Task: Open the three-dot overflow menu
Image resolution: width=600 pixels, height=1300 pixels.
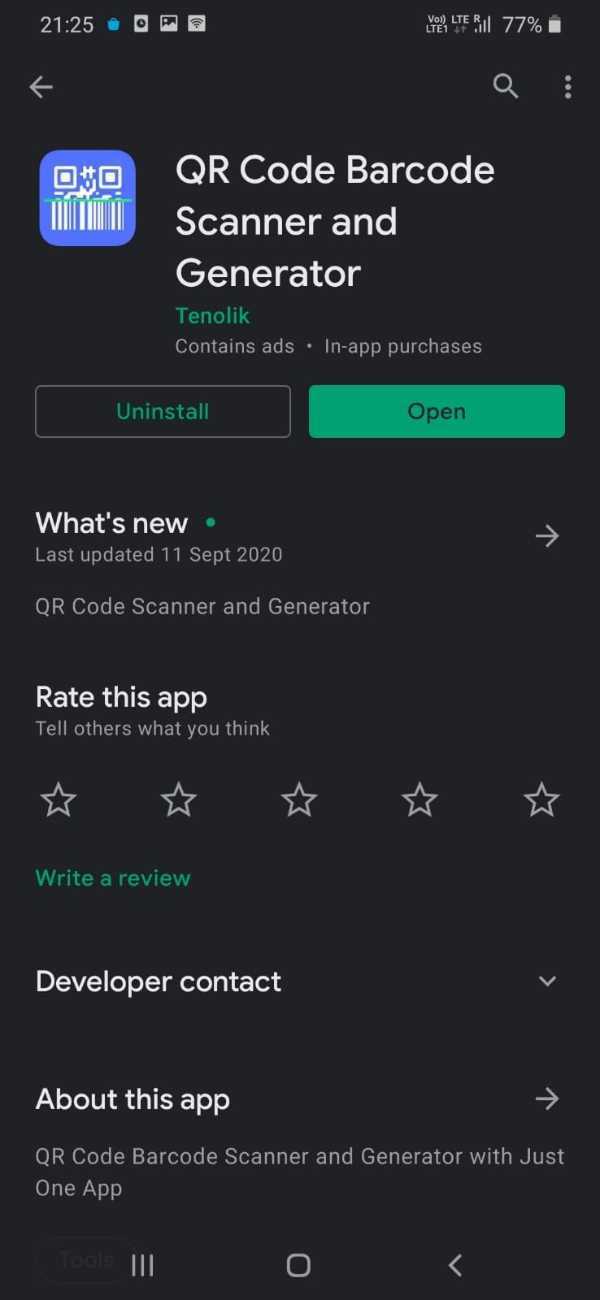Action: 567,87
